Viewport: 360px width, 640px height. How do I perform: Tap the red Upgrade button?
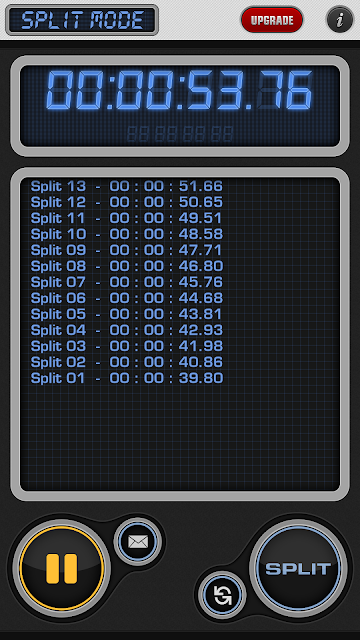coord(272,20)
